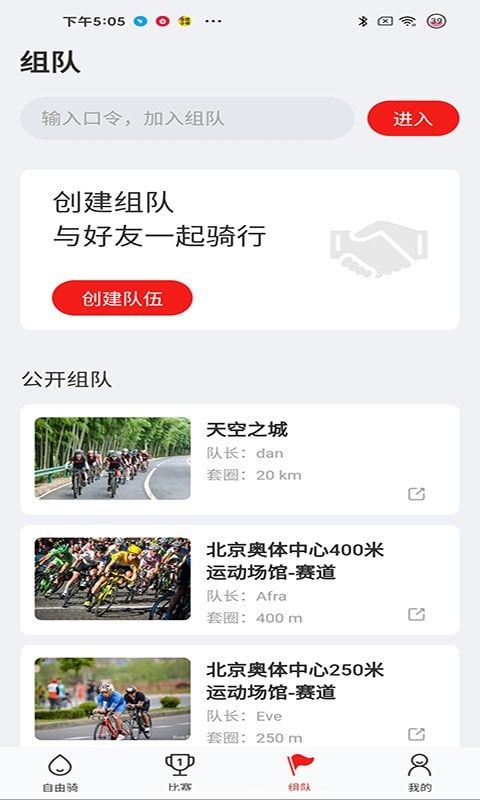
Task: Open the 天空之城 team card
Action: 240,459
